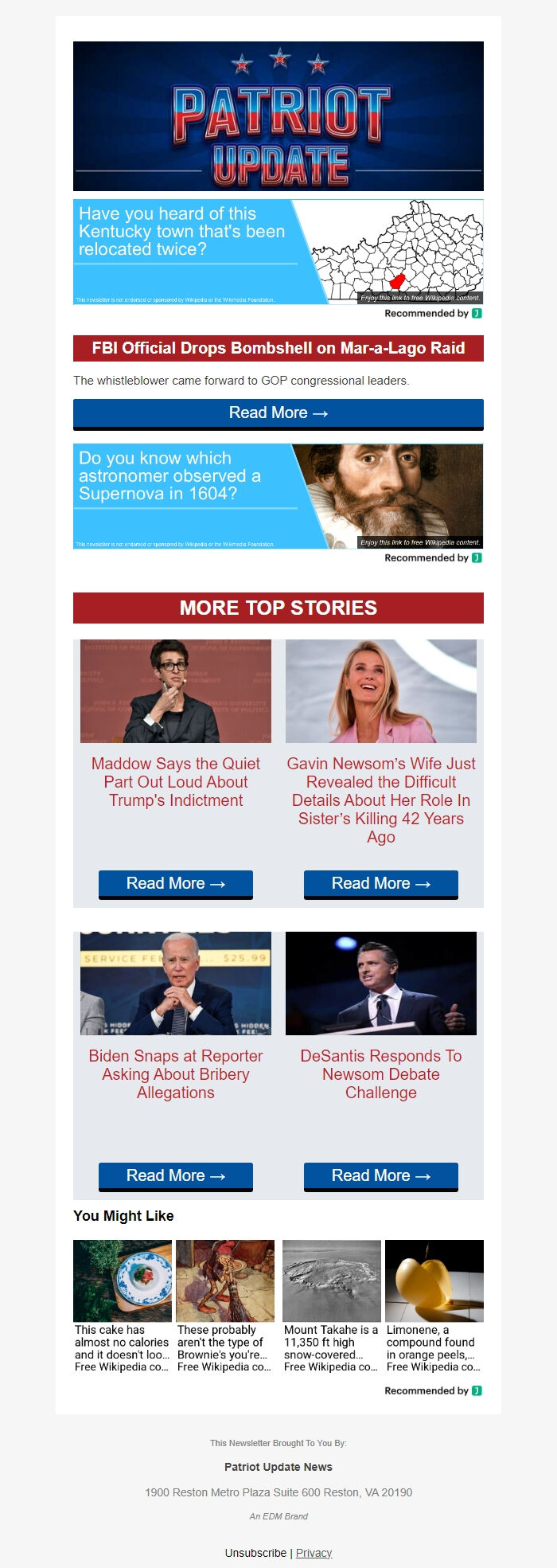Screen dimensions: 557x1568
Task: Unsubscribe from this newsletter
Action: coord(255,1553)
